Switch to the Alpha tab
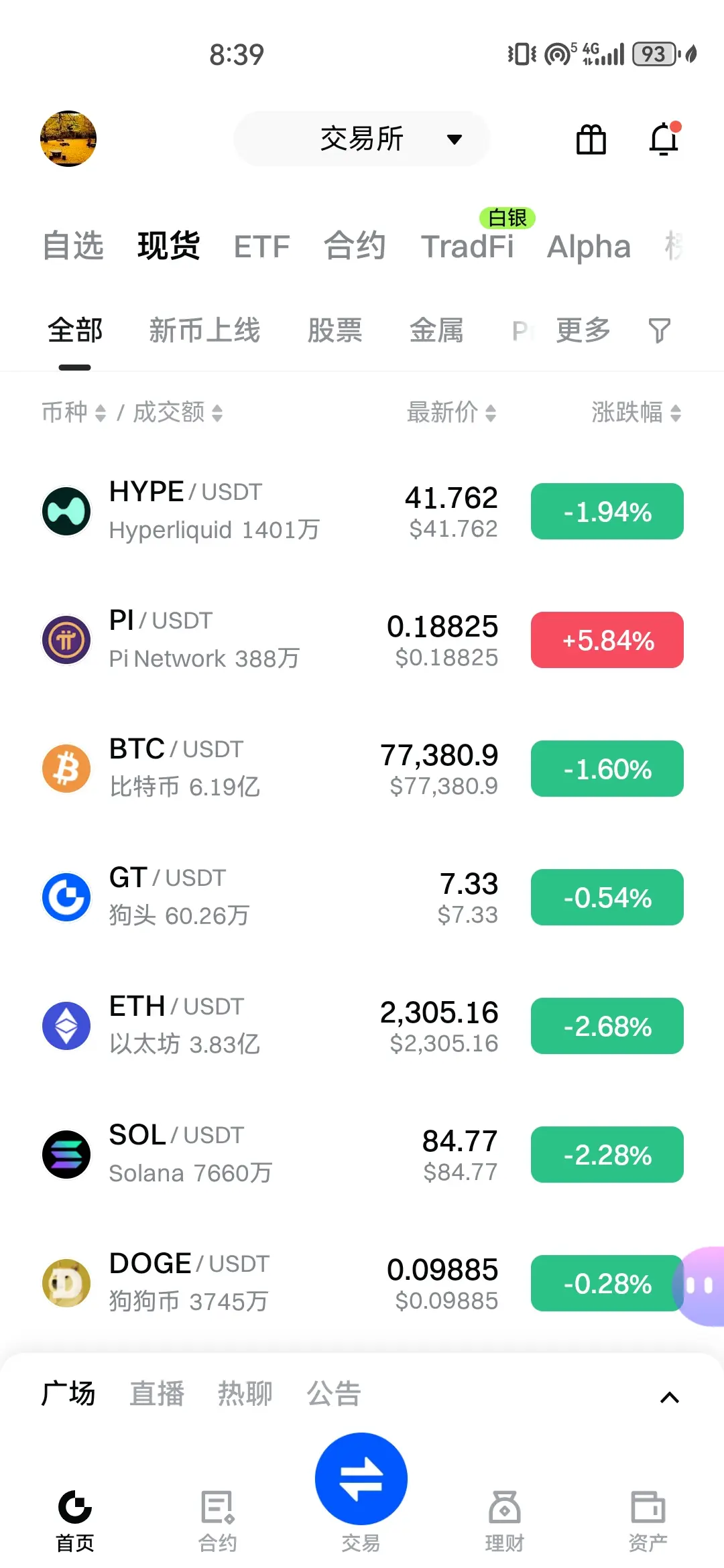Image resolution: width=724 pixels, height=1568 pixels. point(589,247)
